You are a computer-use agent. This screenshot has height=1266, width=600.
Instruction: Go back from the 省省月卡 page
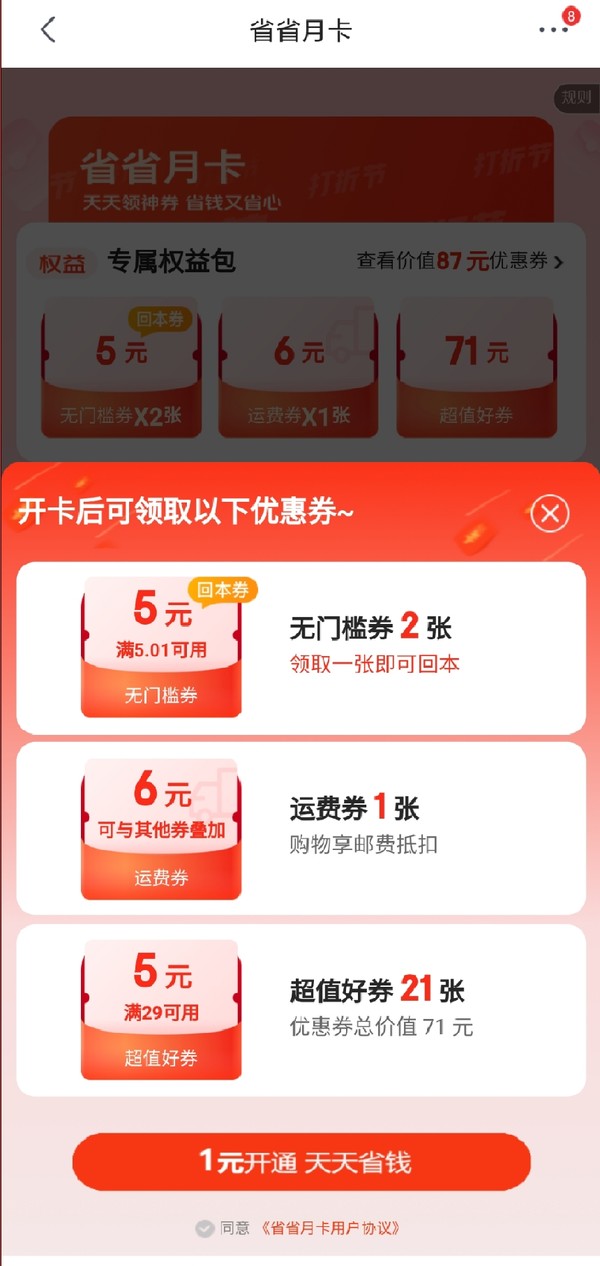[48, 30]
